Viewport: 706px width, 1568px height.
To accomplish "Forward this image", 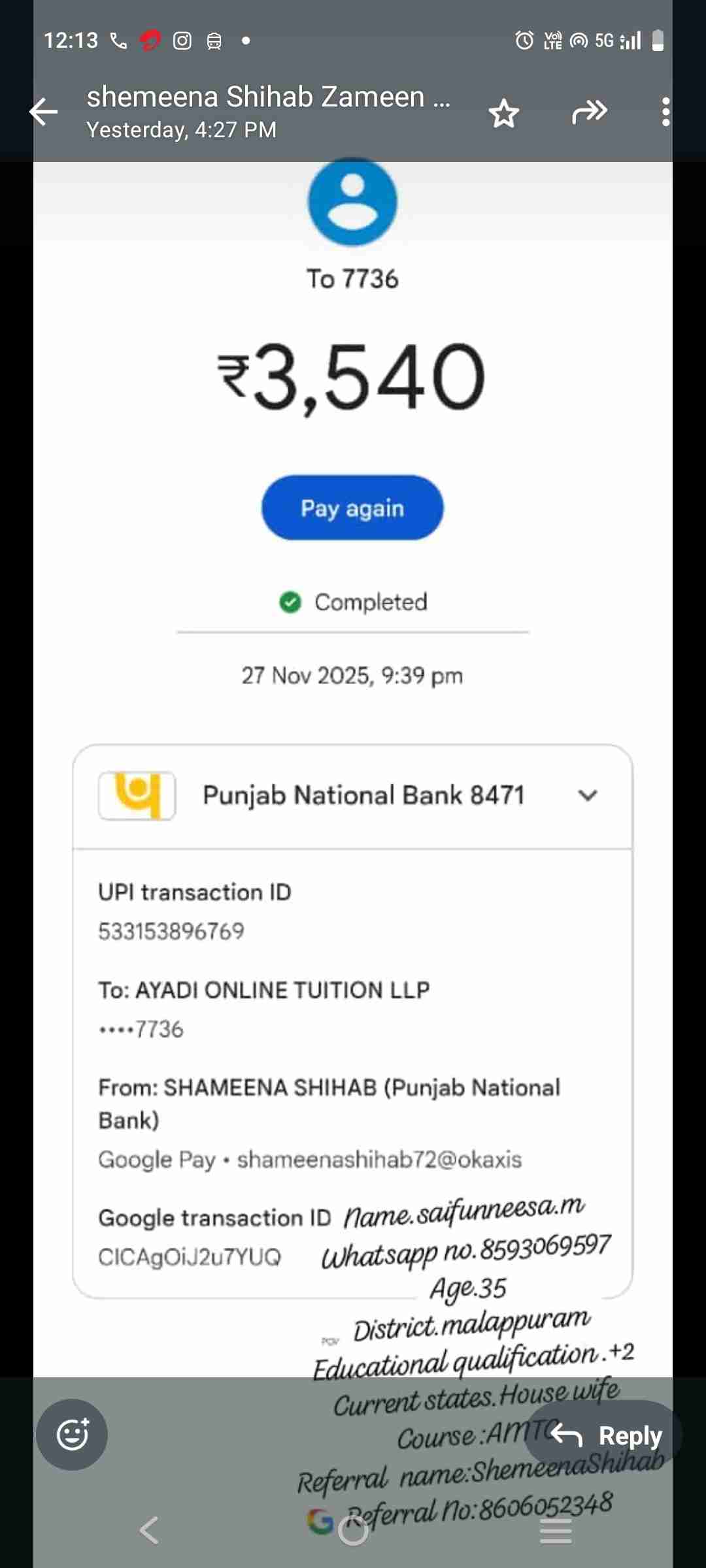I will point(589,112).
